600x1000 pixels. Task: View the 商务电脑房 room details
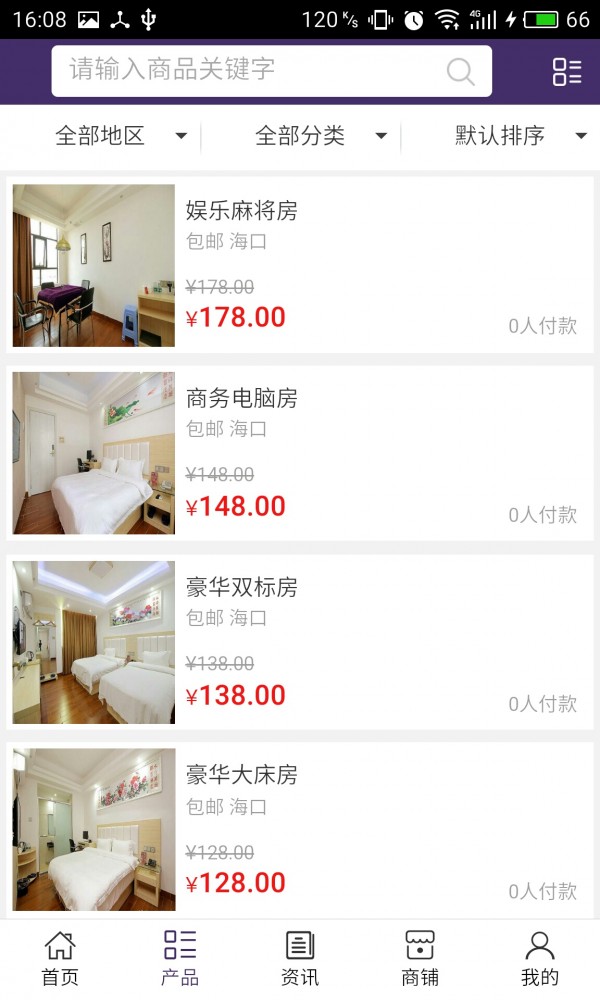pos(300,453)
